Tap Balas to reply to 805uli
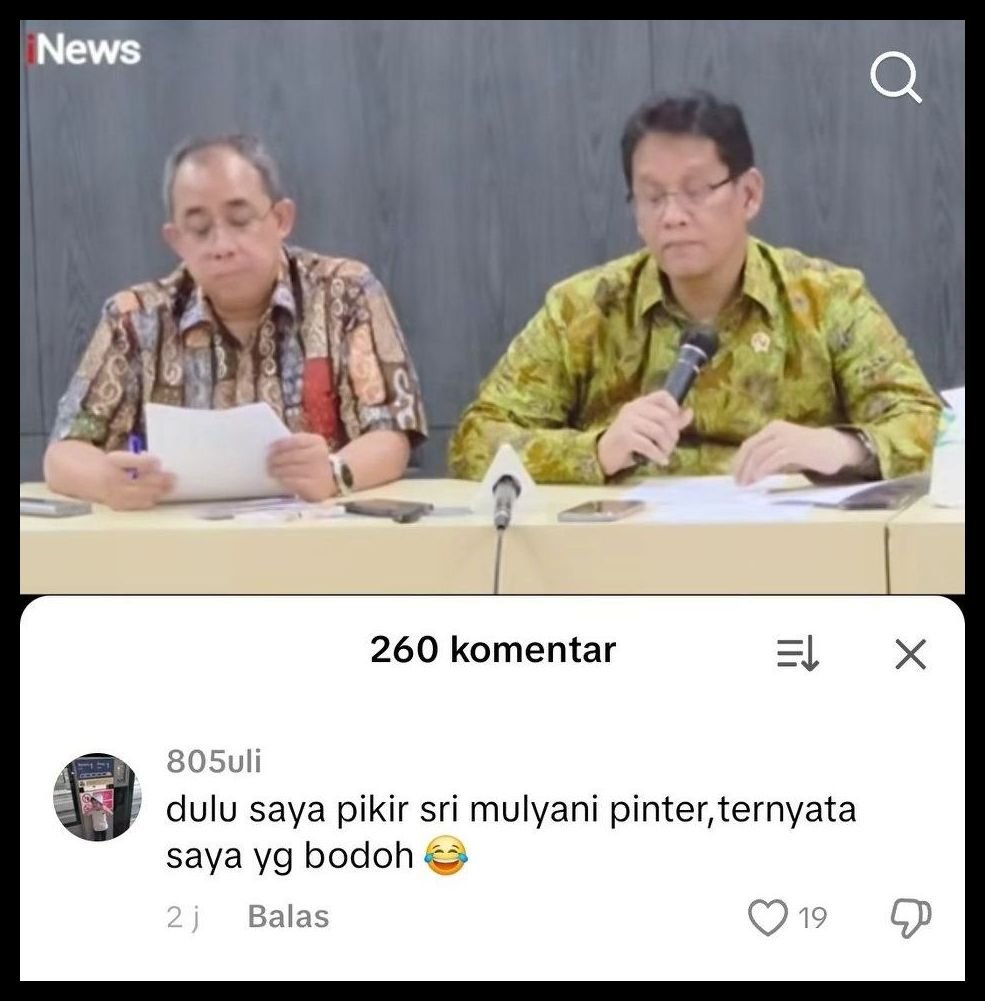Image resolution: width=985 pixels, height=1001 pixels. (x=288, y=917)
